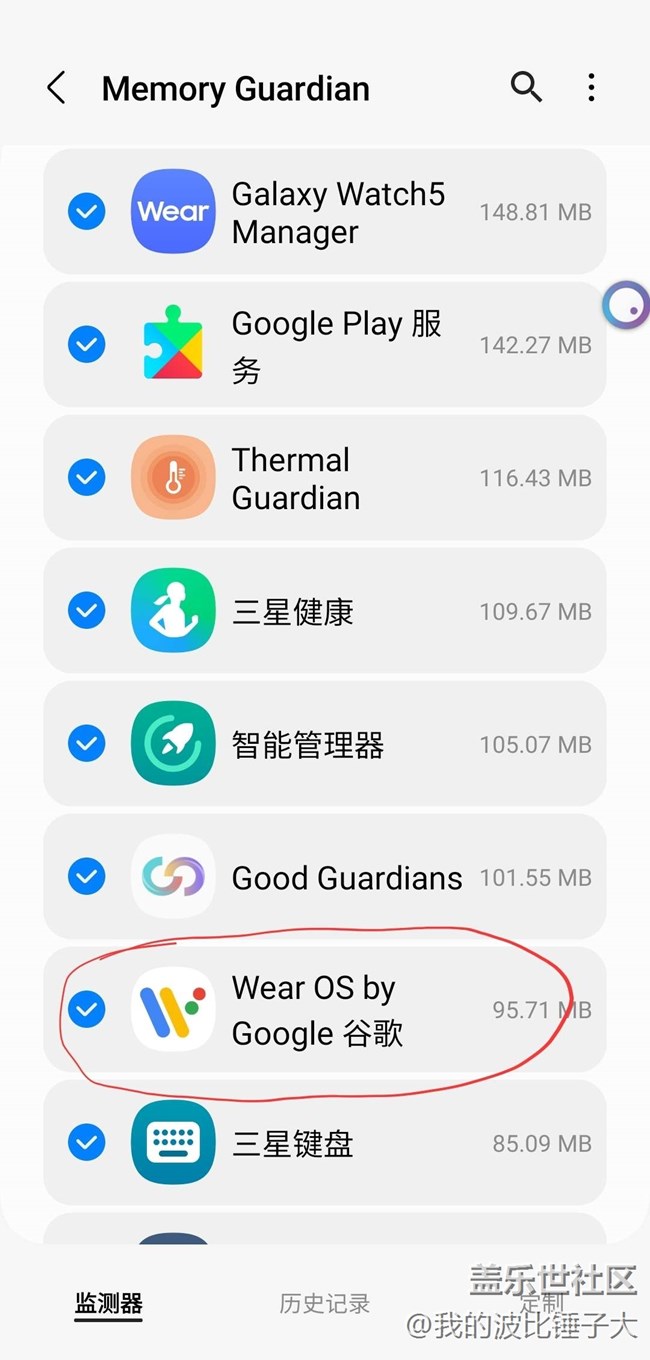Go back from Memory Guardian
The width and height of the screenshot is (650, 1360).
pos(57,88)
